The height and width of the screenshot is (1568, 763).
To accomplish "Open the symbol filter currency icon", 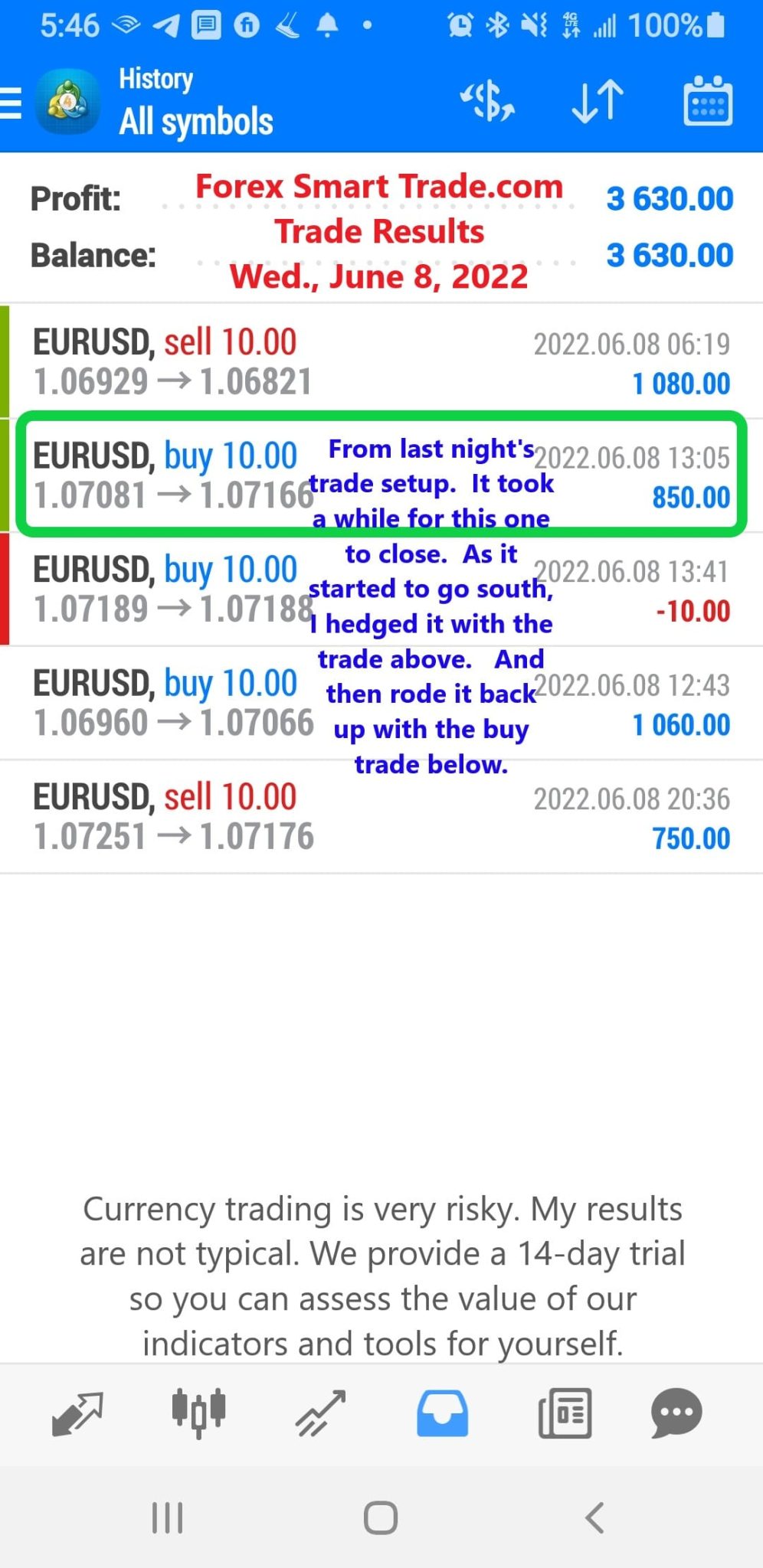I will point(488,101).
